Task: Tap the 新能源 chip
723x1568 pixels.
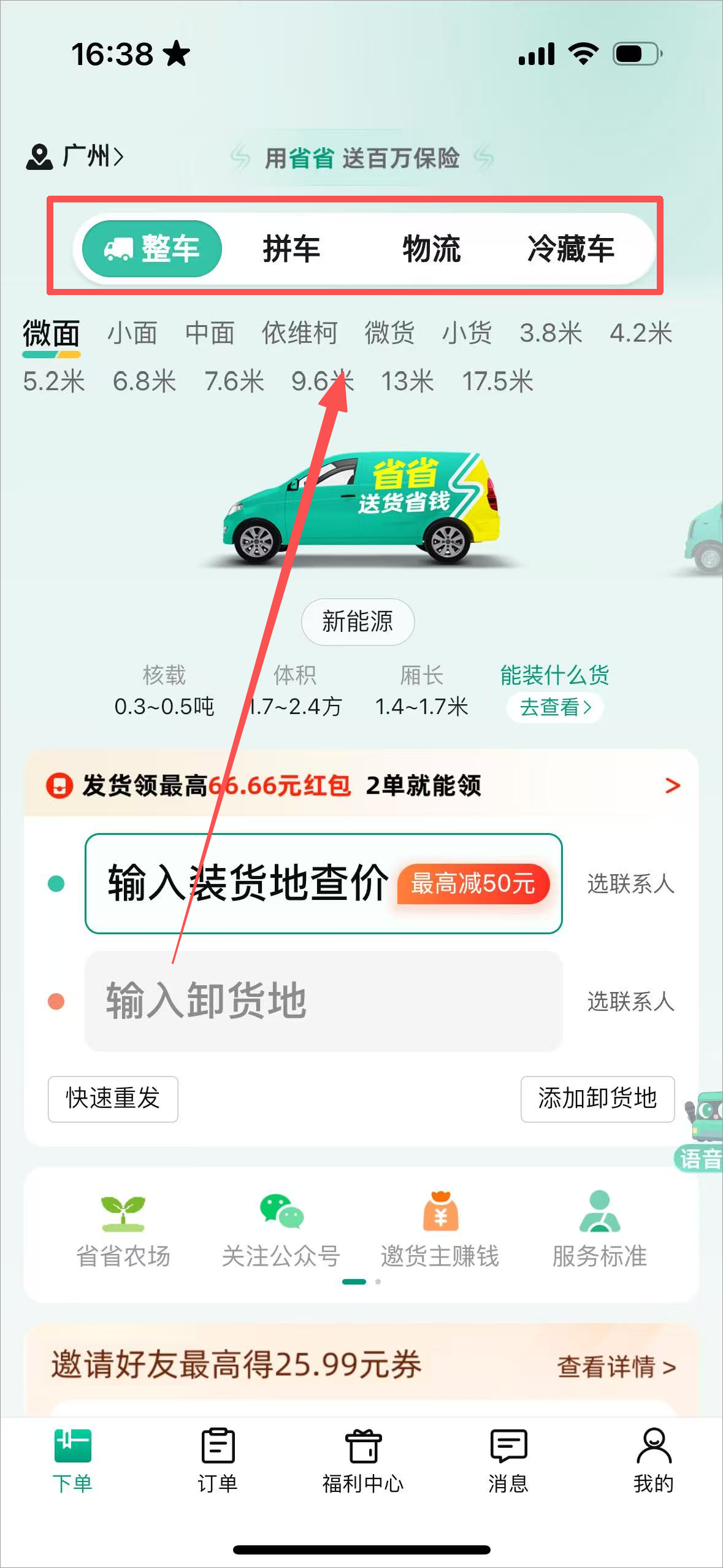Action: (x=358, y=621)
